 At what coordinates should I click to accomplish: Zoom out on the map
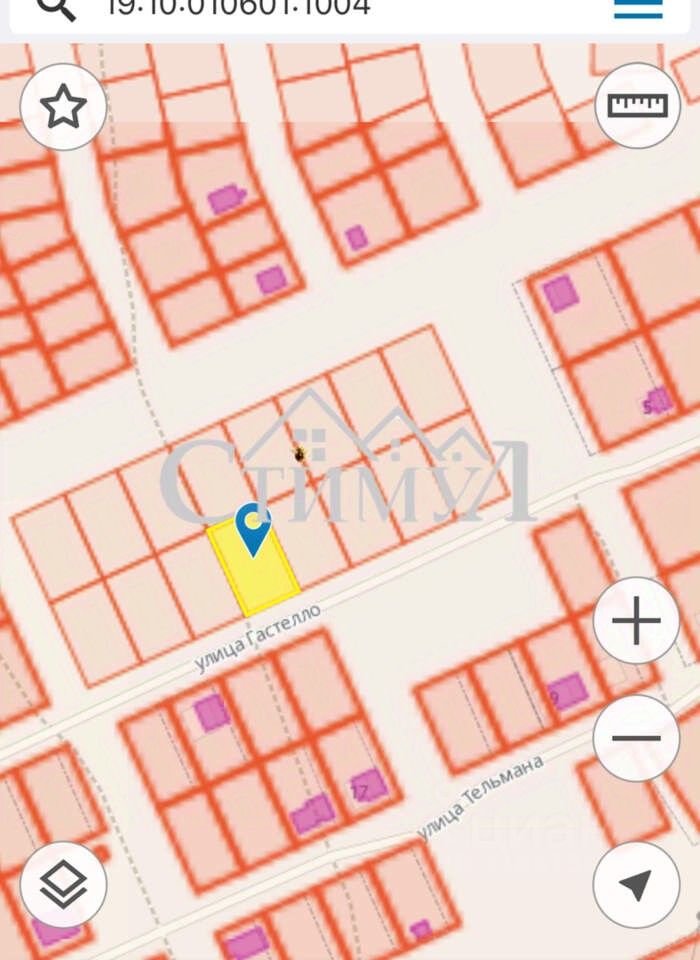[637, 739]
